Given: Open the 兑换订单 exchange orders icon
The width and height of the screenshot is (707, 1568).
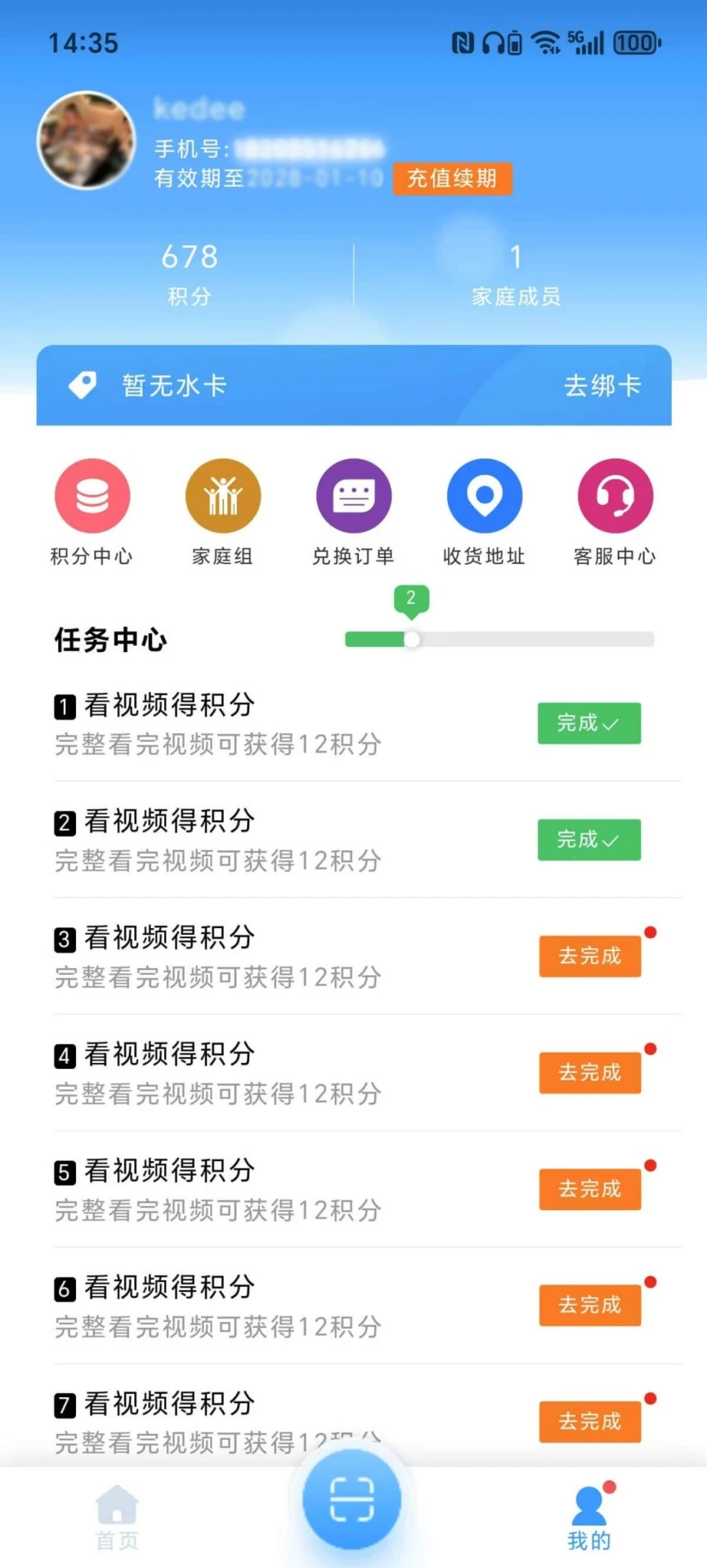Looking at the screenshot, I should tap(354, 494).
